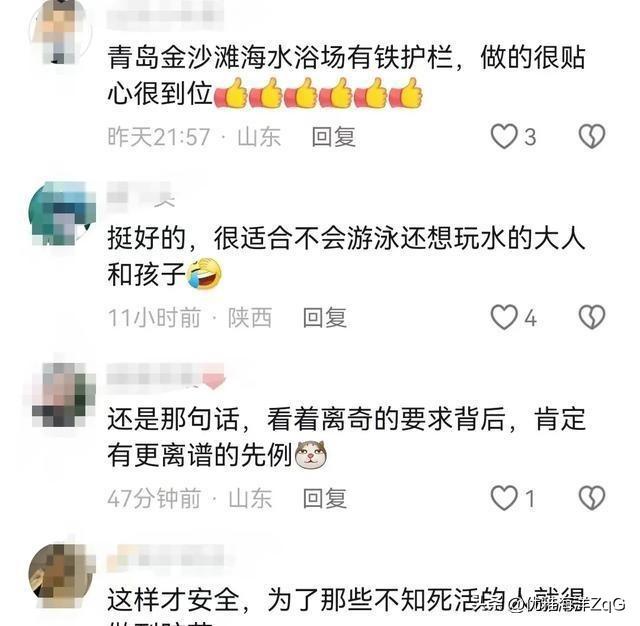This screenshot has height=626, width=640.
Task: Reply to the 47分钟前 comment from 山东
Action: [x=325, y=498]
